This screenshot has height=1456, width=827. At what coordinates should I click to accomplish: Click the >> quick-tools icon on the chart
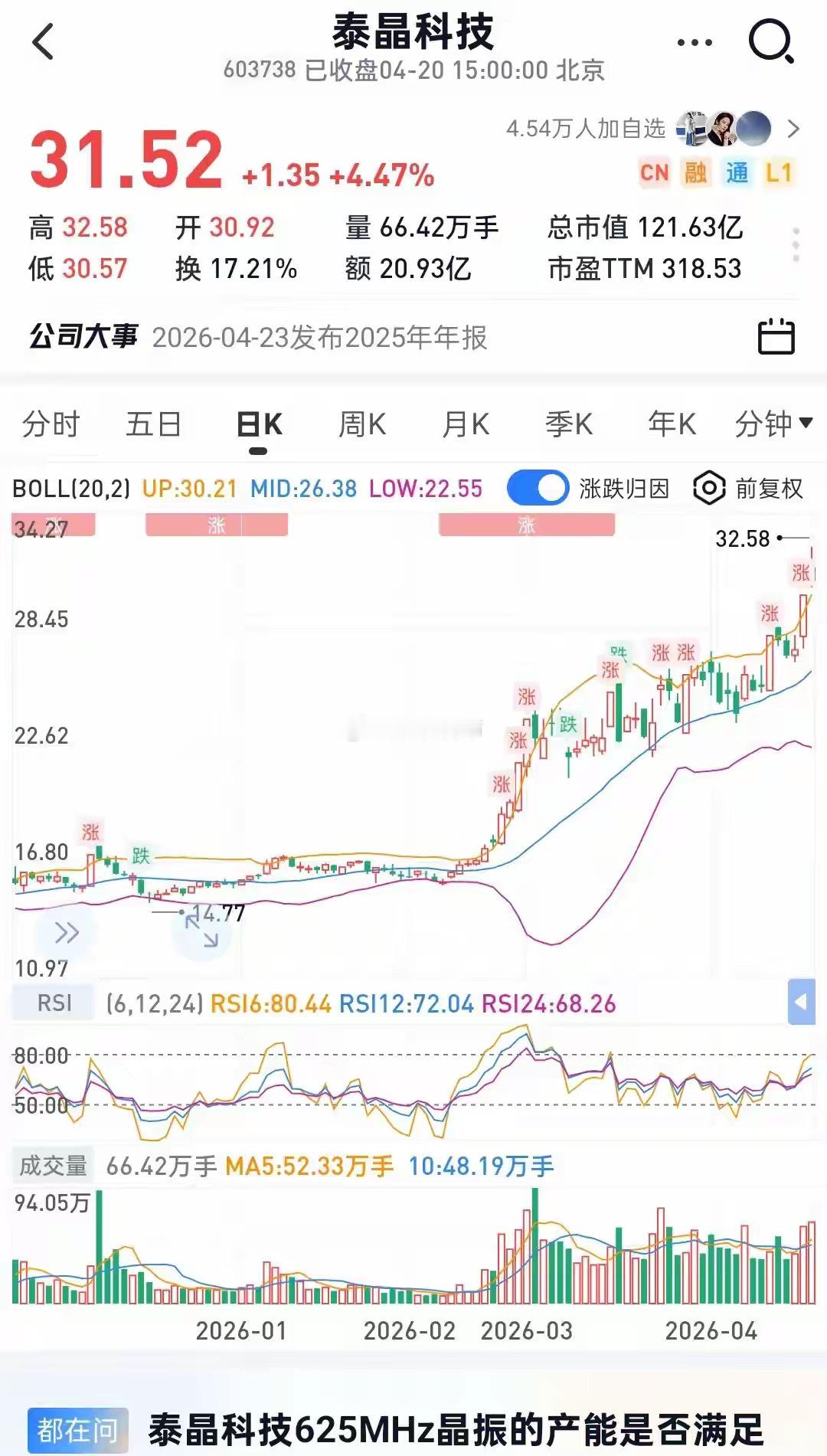pos(66,933)
